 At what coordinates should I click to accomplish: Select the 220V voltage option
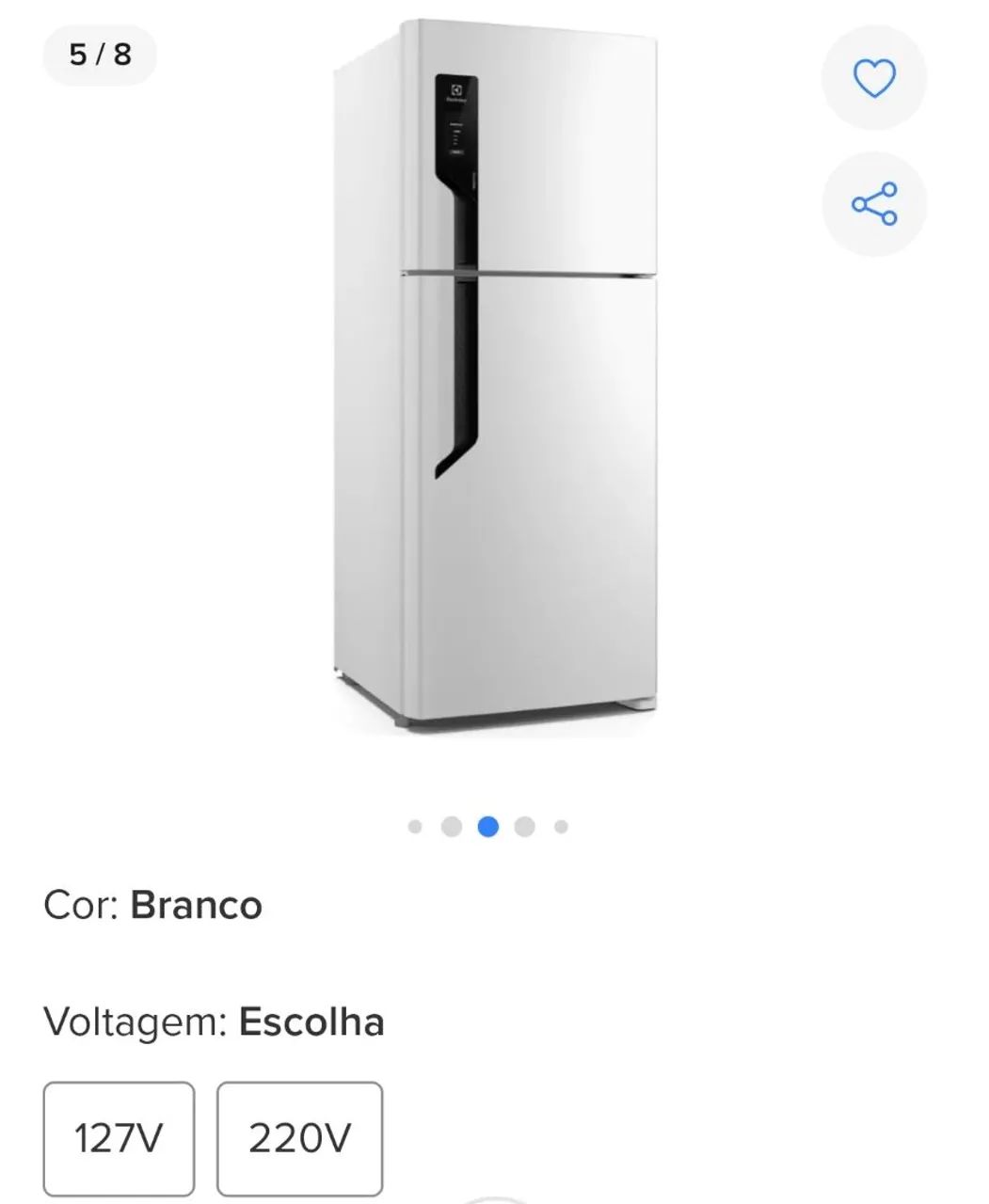coord(299,1138)
